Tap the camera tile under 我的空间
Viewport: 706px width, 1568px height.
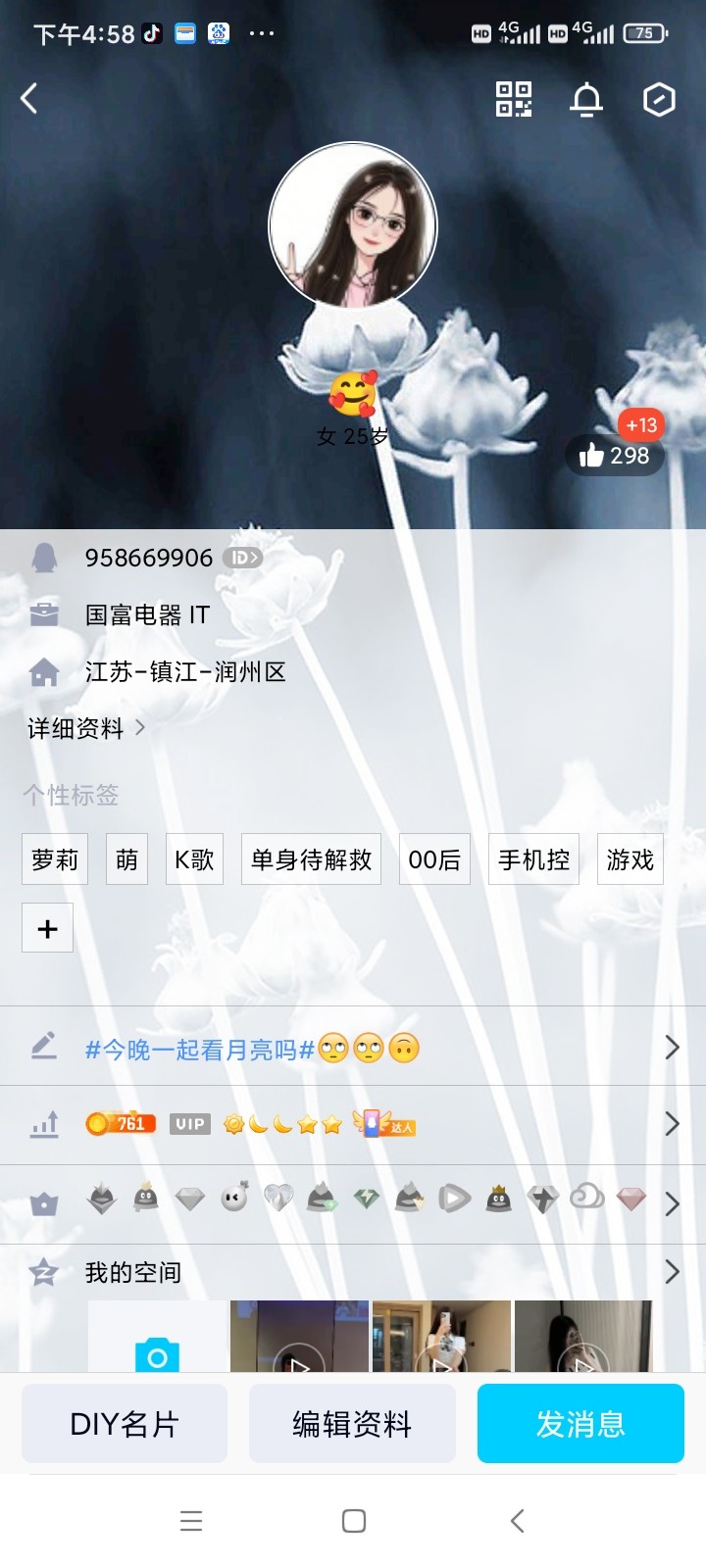pos(157,1347)
